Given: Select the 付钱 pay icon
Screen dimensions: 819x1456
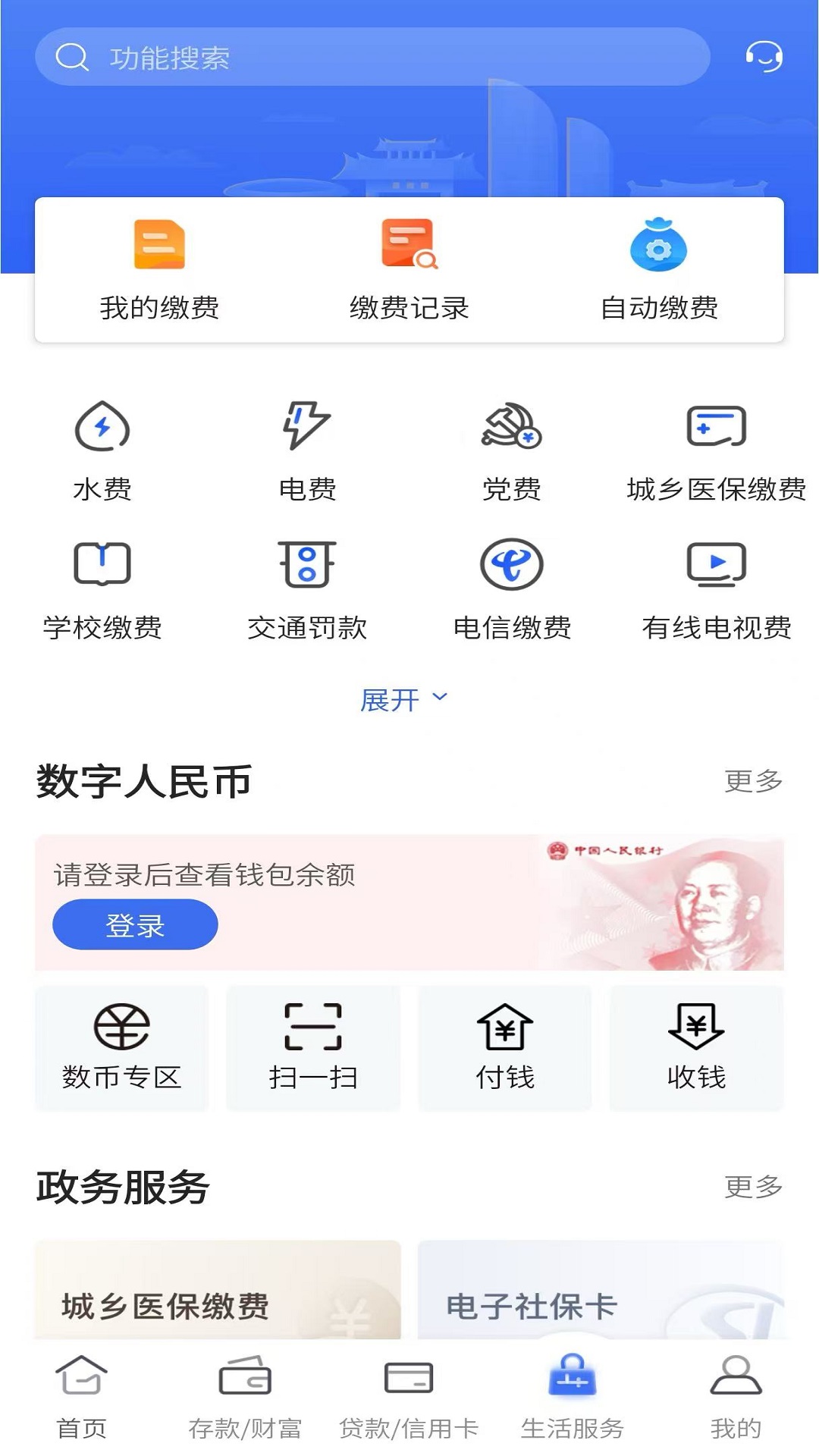Looking at the screenshot, I should coord(504,1046).
